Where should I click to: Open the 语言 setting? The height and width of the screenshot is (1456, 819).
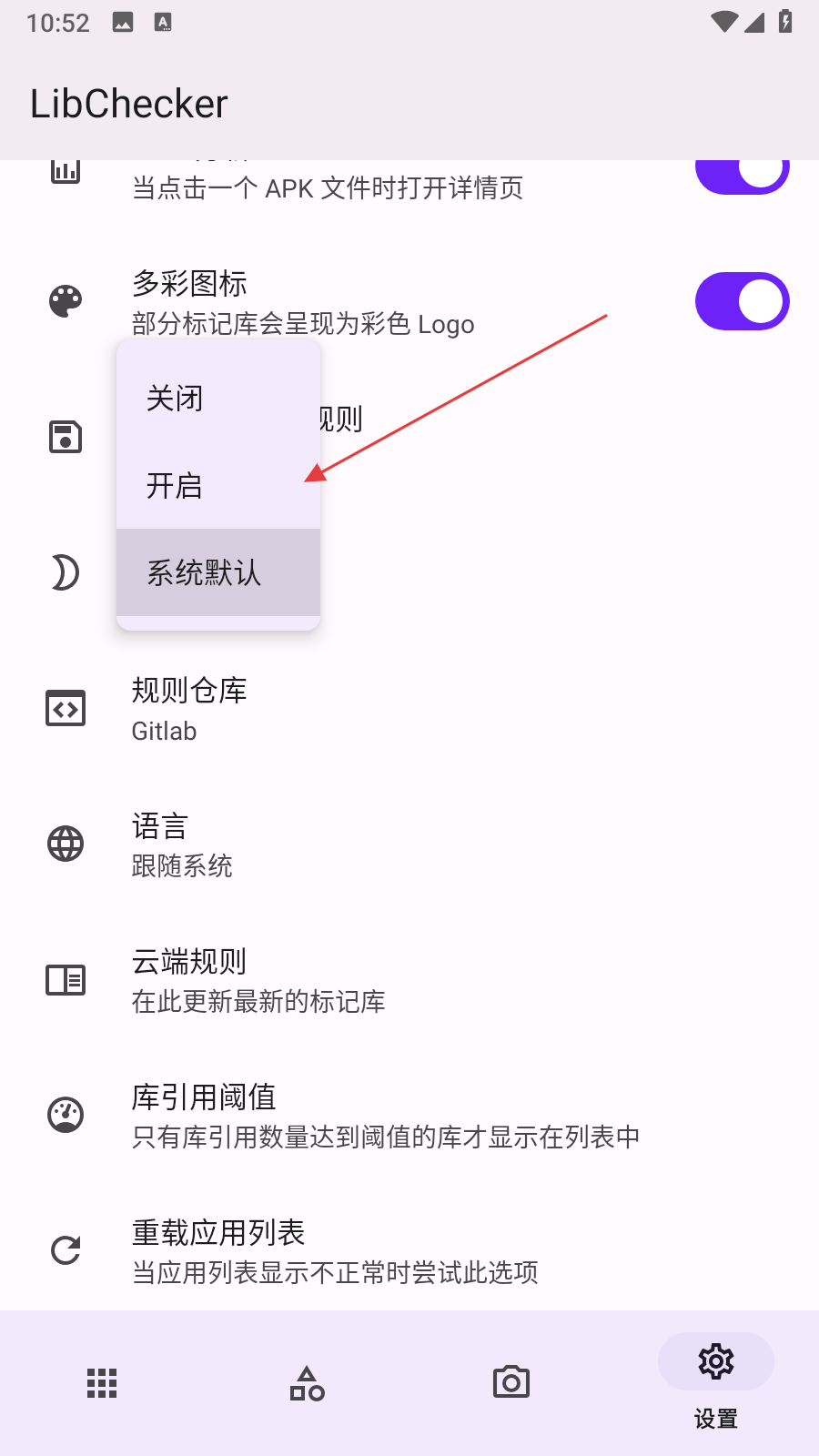(409, 844)
